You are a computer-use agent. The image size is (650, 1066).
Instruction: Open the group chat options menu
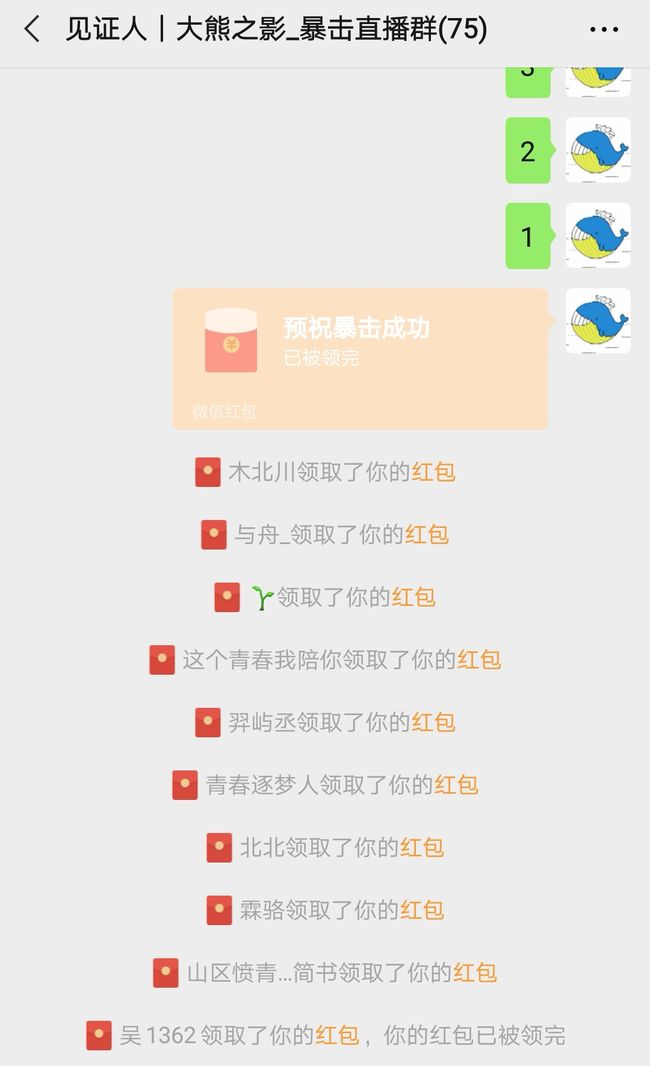(604, 29)
